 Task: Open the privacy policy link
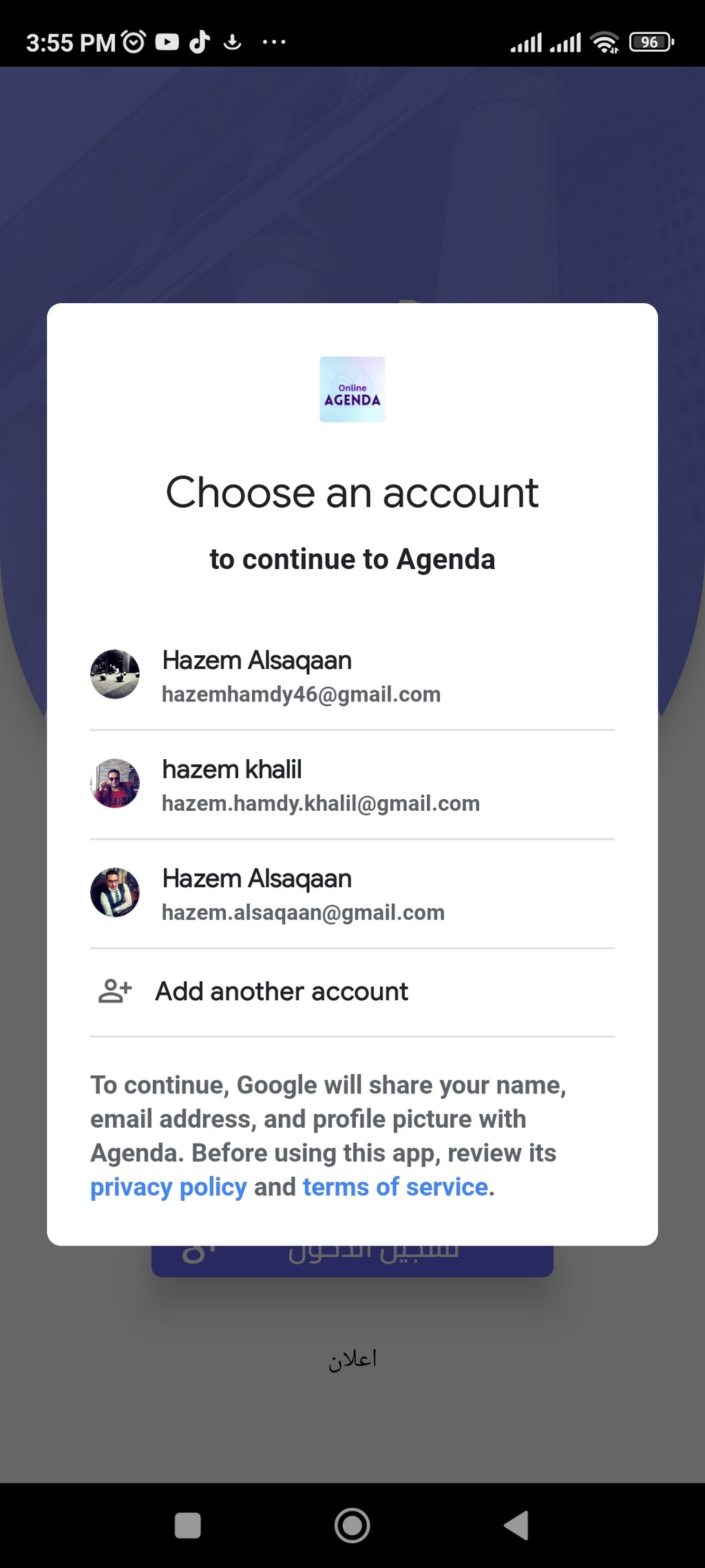click(169, 1187)
